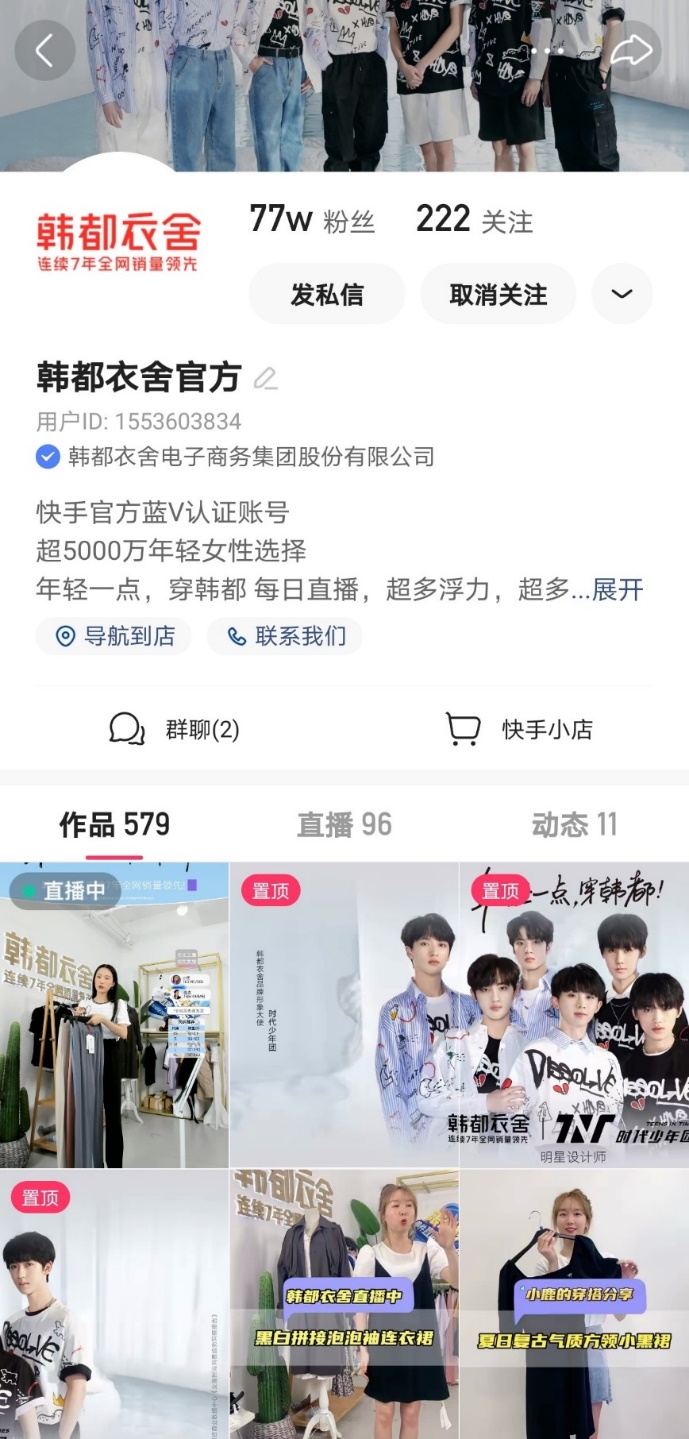
Task: Switch to the 动态 11 tab
Action: point(574,825)
